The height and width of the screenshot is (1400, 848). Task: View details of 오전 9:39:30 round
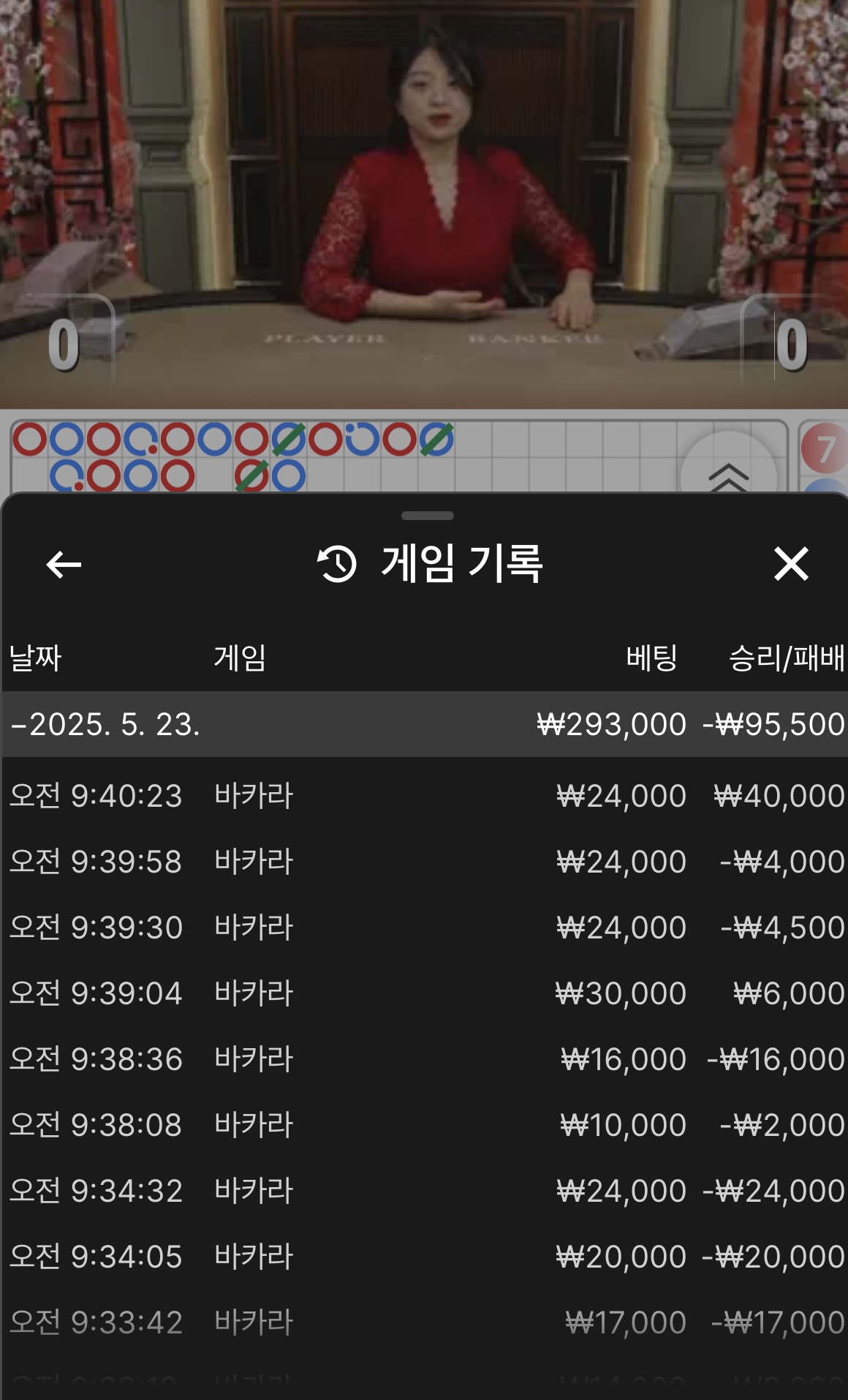424,927
